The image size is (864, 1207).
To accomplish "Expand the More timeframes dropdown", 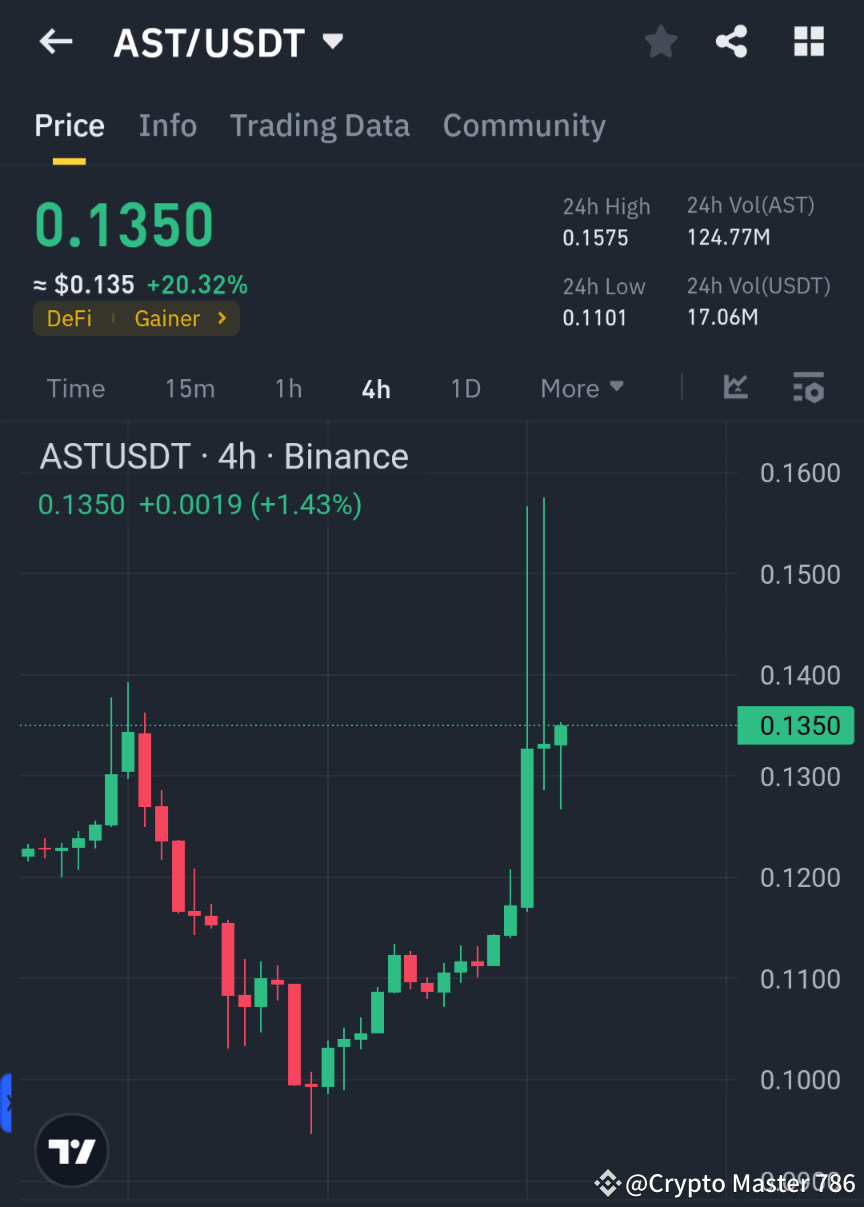I will [582, 388].
